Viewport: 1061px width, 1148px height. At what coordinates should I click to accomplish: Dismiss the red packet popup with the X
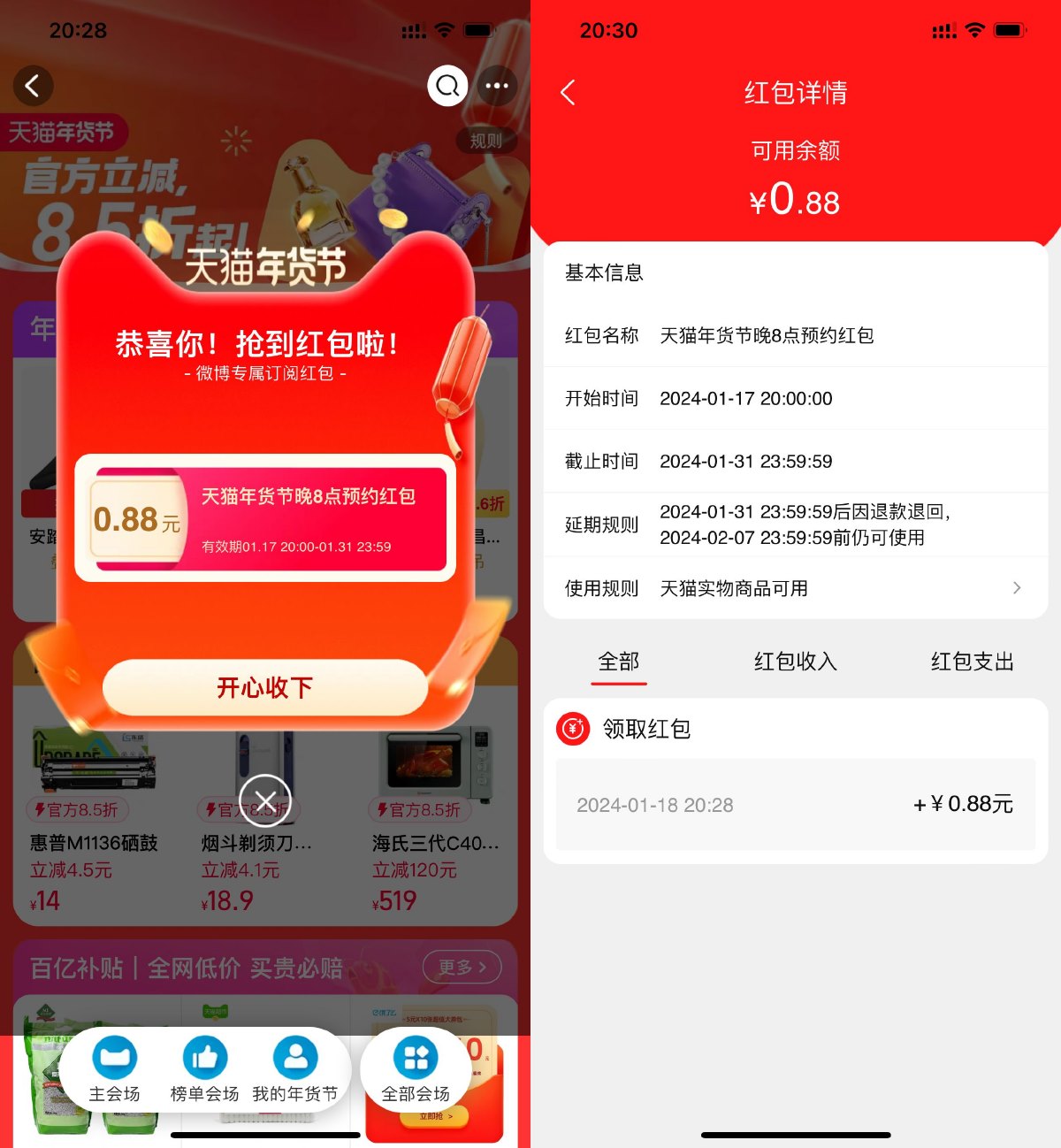pos(264,799)
